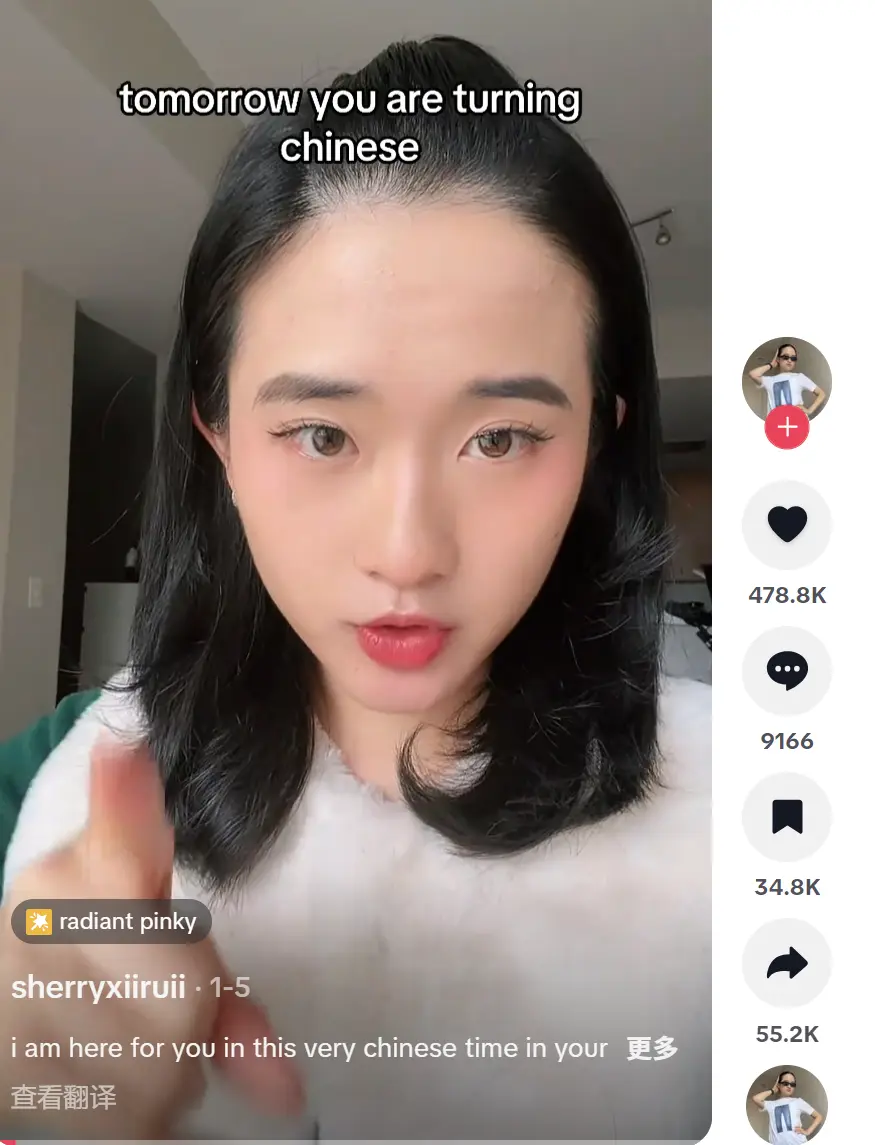Open sherryxiiruii's username link
This screenshot has height=1145, width=875.
[x=98, y=988]
